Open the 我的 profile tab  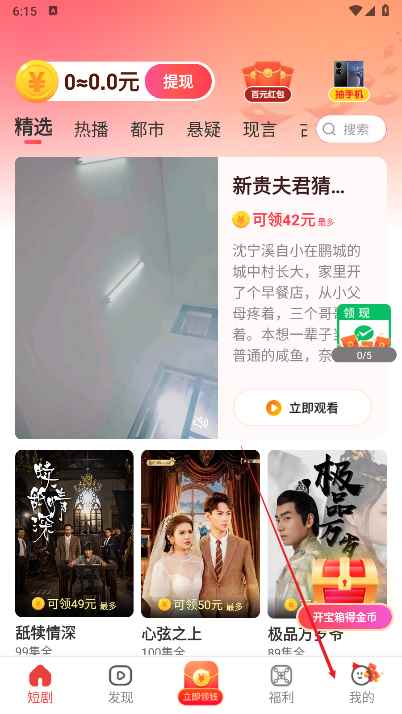tap(362, 684)
